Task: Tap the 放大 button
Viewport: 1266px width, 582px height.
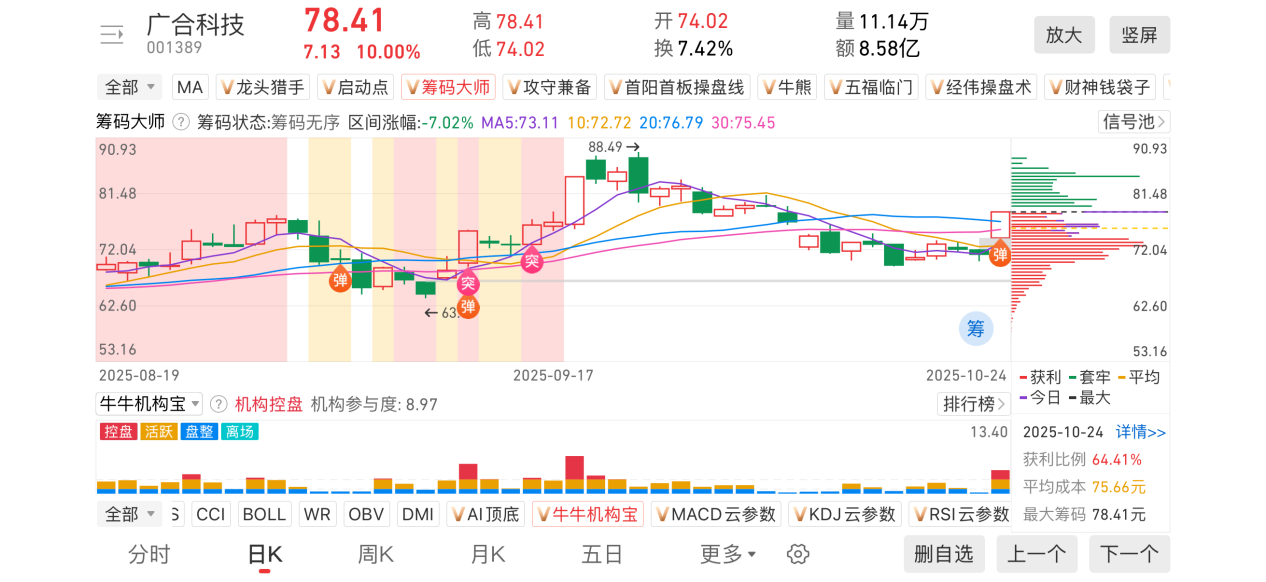Action: point(1064,35)
